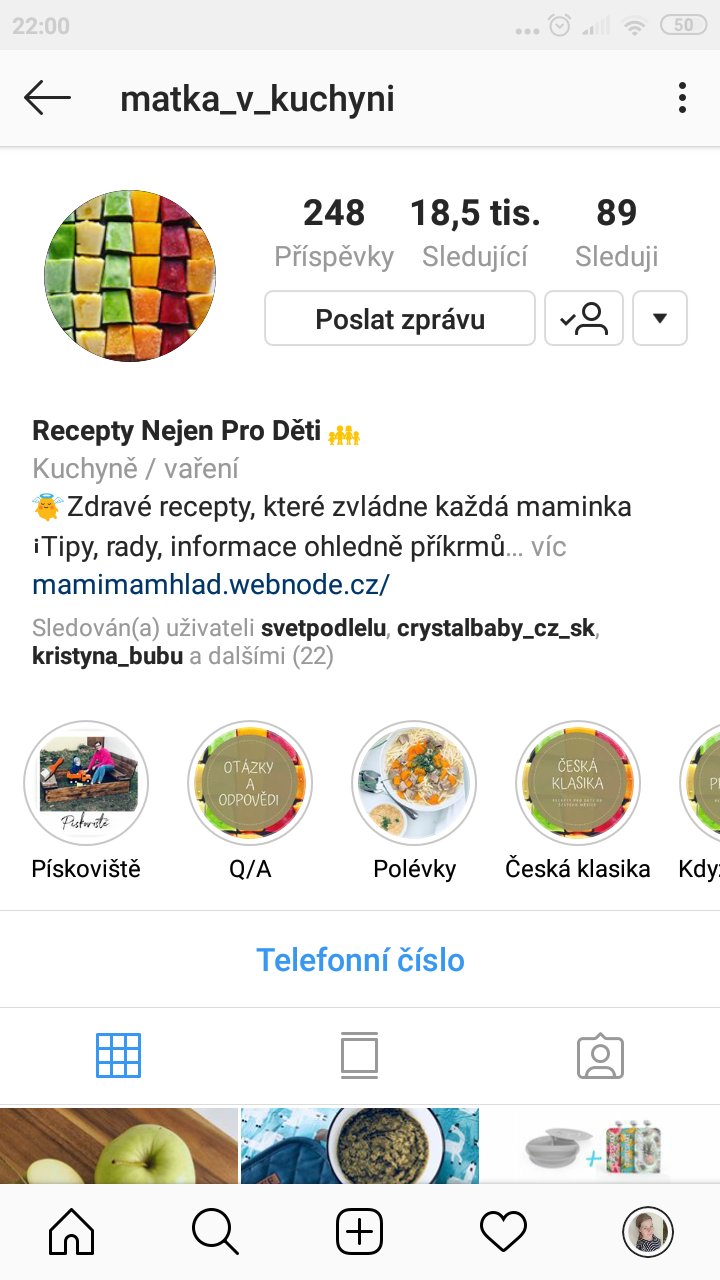Expand suggested accounts dropdown arrow

[659, 319]
